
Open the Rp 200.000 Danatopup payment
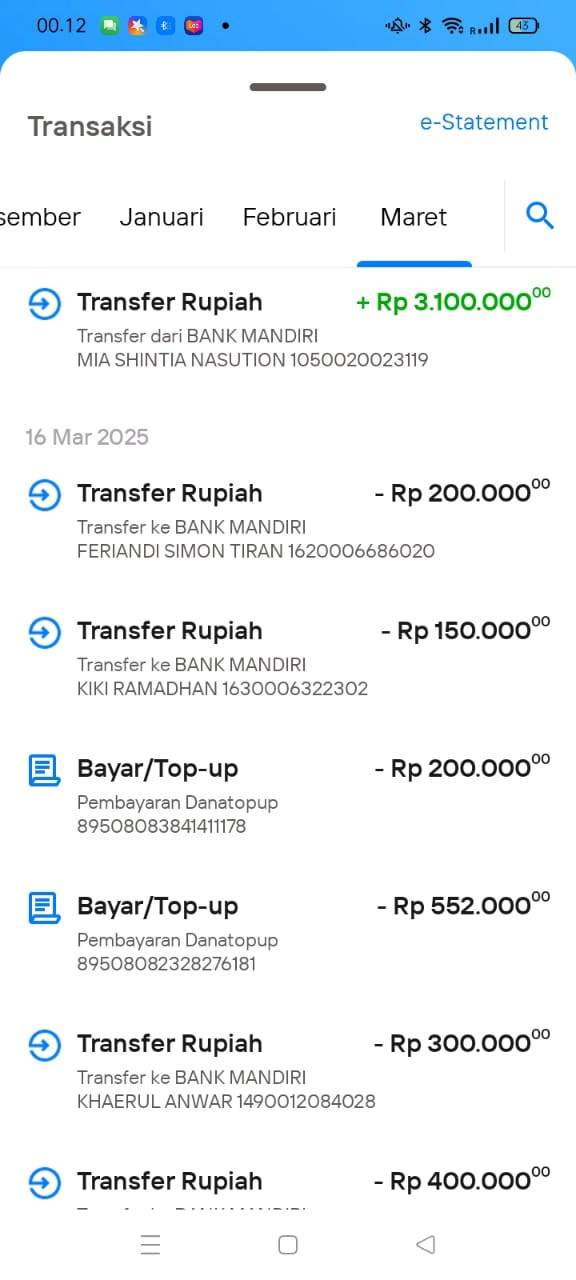point(288,797)
